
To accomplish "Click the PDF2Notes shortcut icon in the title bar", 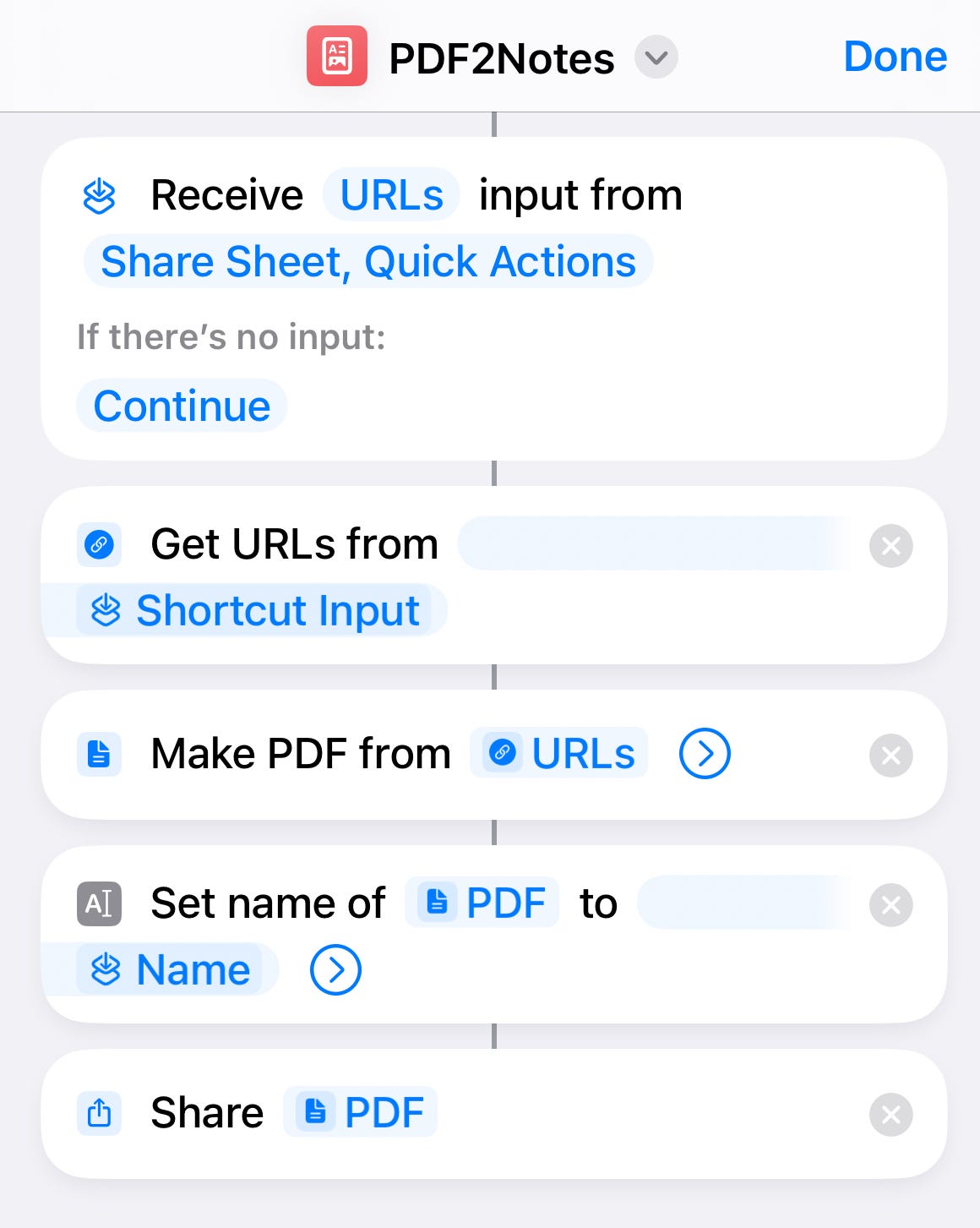I will (x=338, y=57).
